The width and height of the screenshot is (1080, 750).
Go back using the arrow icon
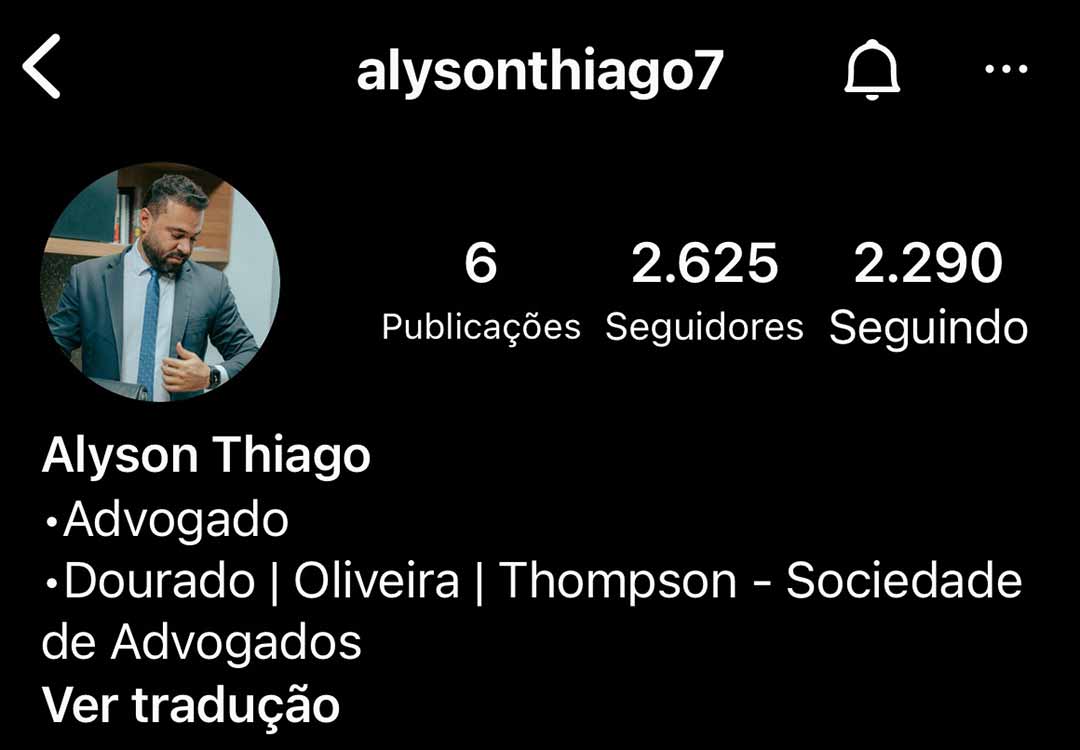tap(42, 67)
